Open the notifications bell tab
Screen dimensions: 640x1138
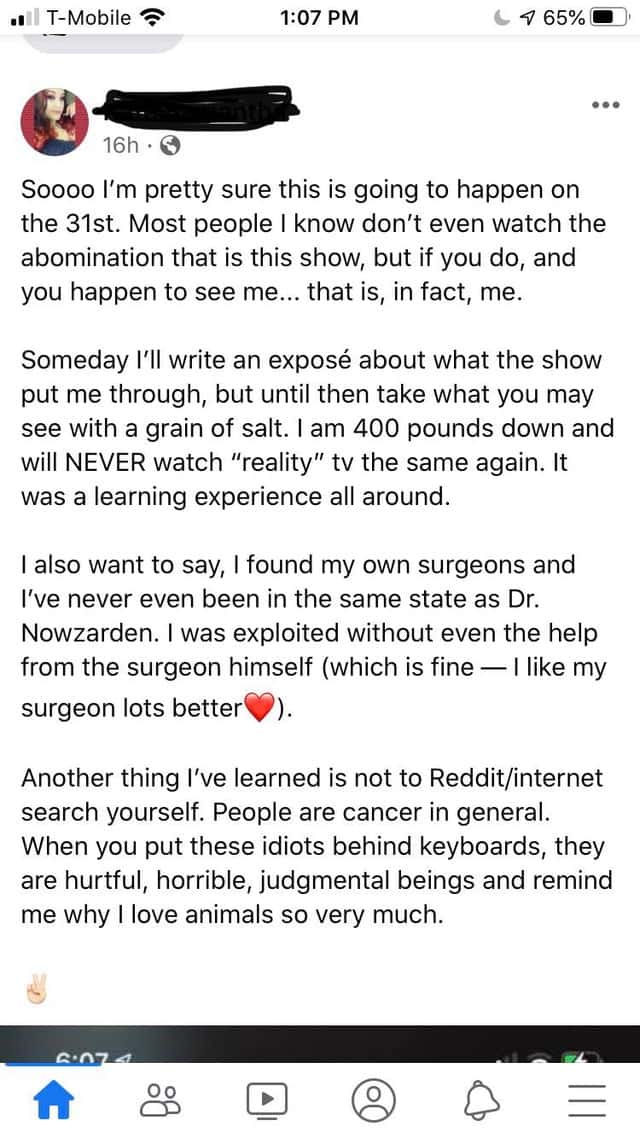point(480,1101)
